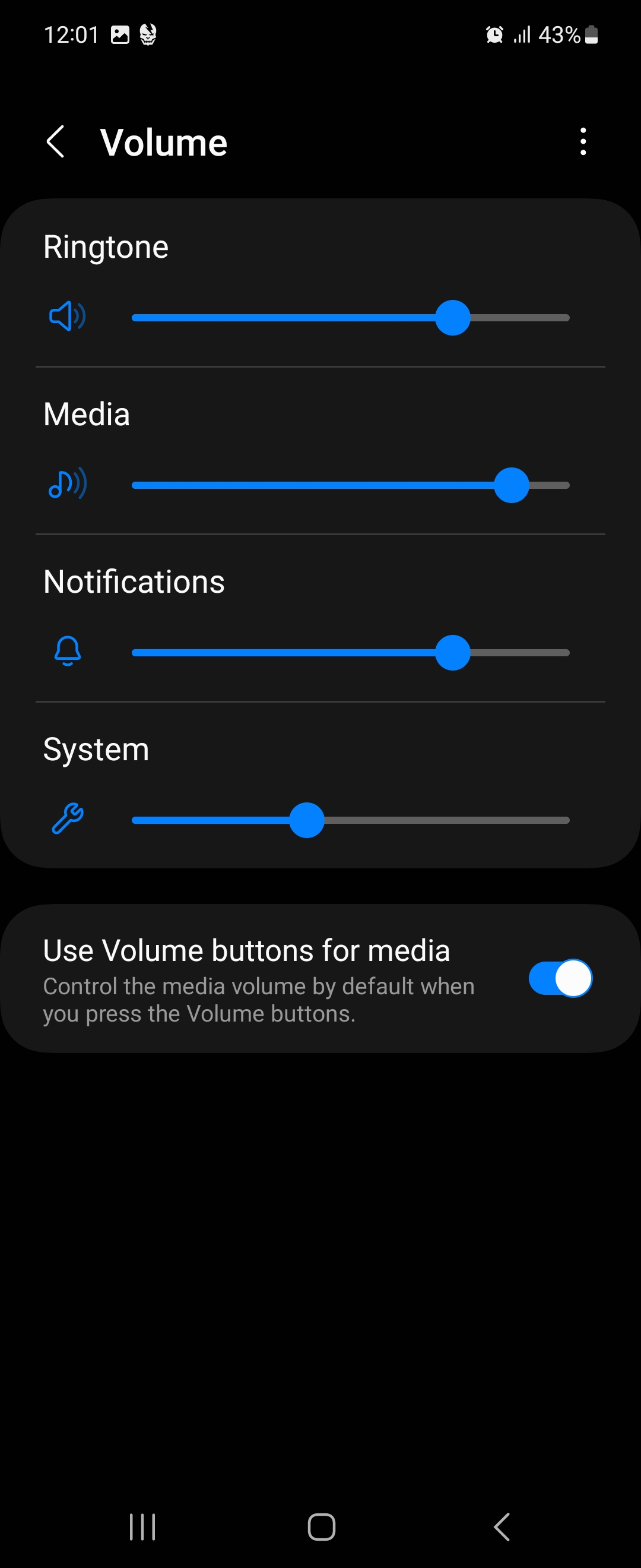Tap the System volume slider
Screen dimensions: 641x1568
click(x=350, y=820)
